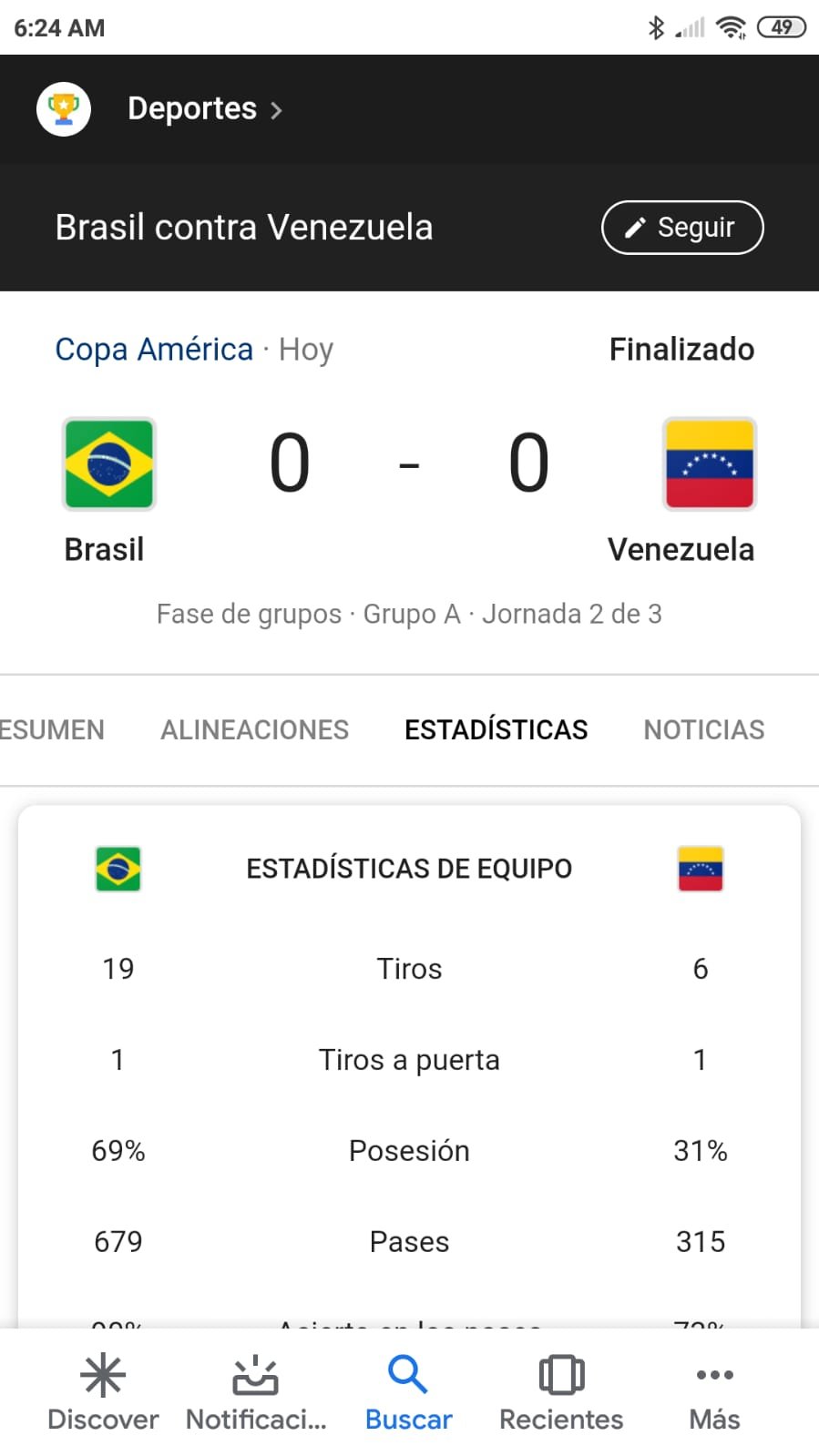The width and height of the screenshot is (819, 1456).
Task: Select the Buscar tab
Action: (x=409, y=1393)
